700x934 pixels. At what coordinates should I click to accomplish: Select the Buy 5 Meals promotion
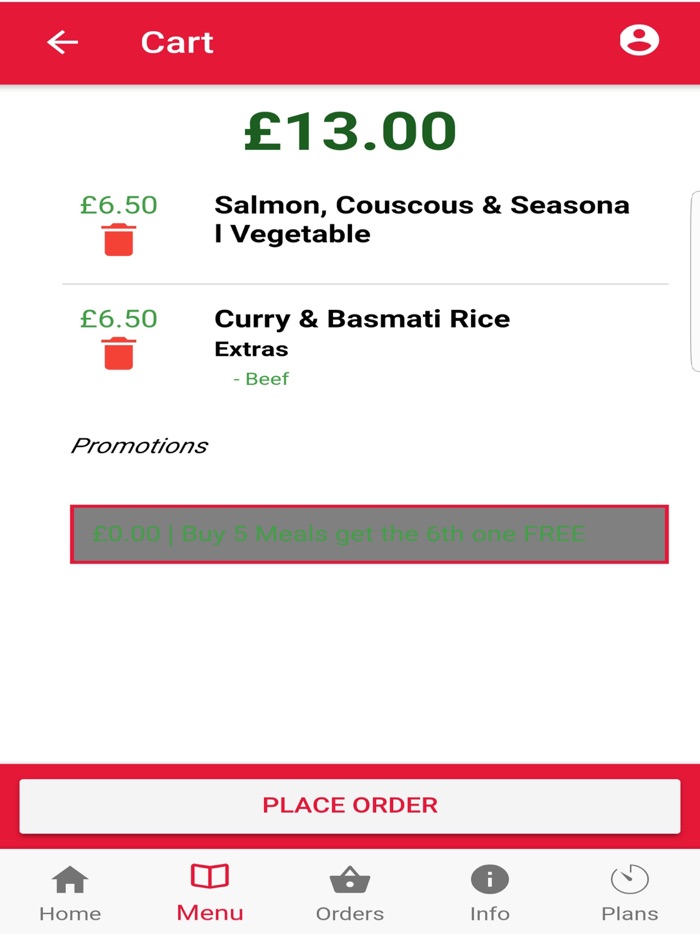[x=369, y=534]
